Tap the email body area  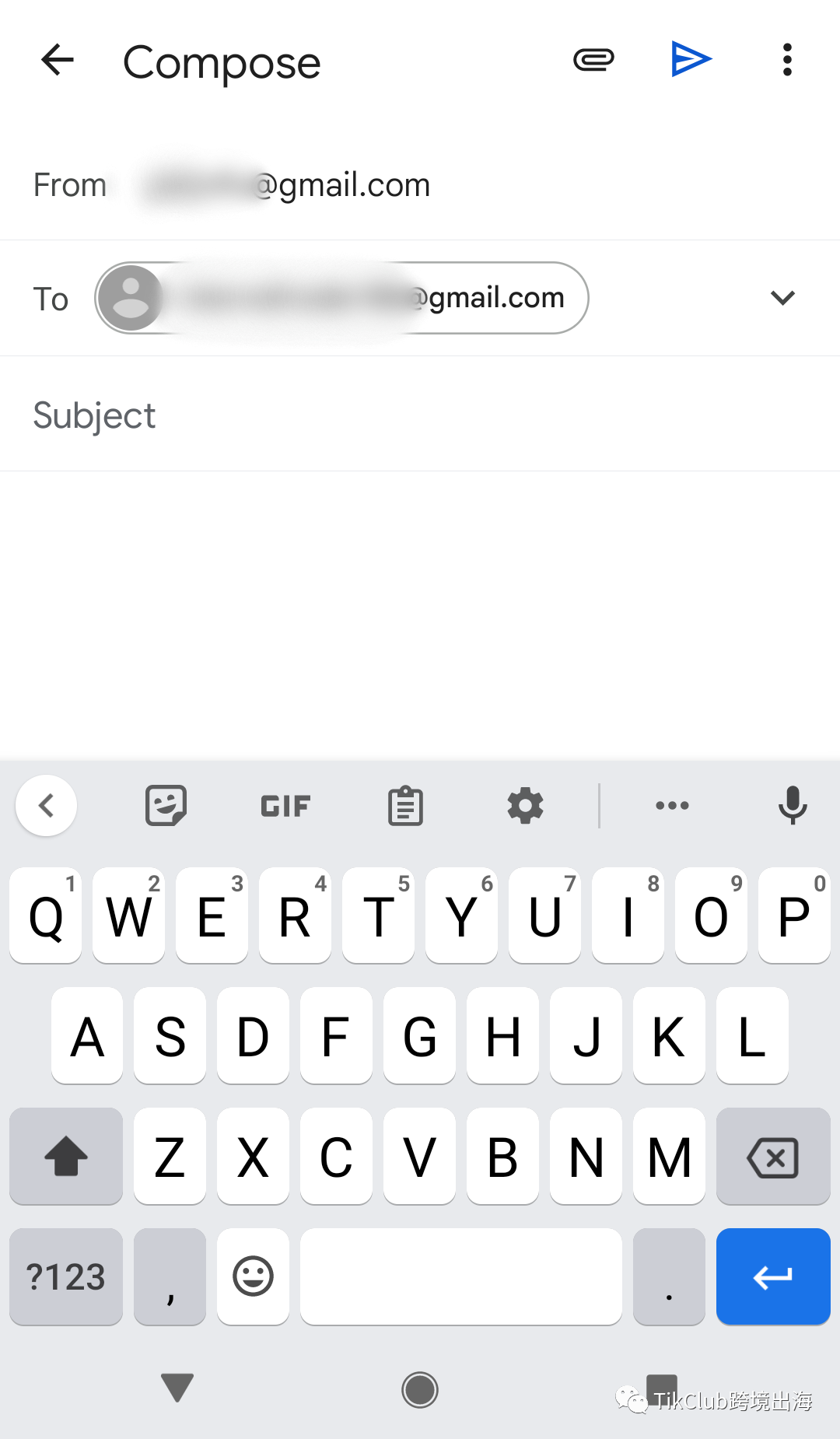(420, 614)
